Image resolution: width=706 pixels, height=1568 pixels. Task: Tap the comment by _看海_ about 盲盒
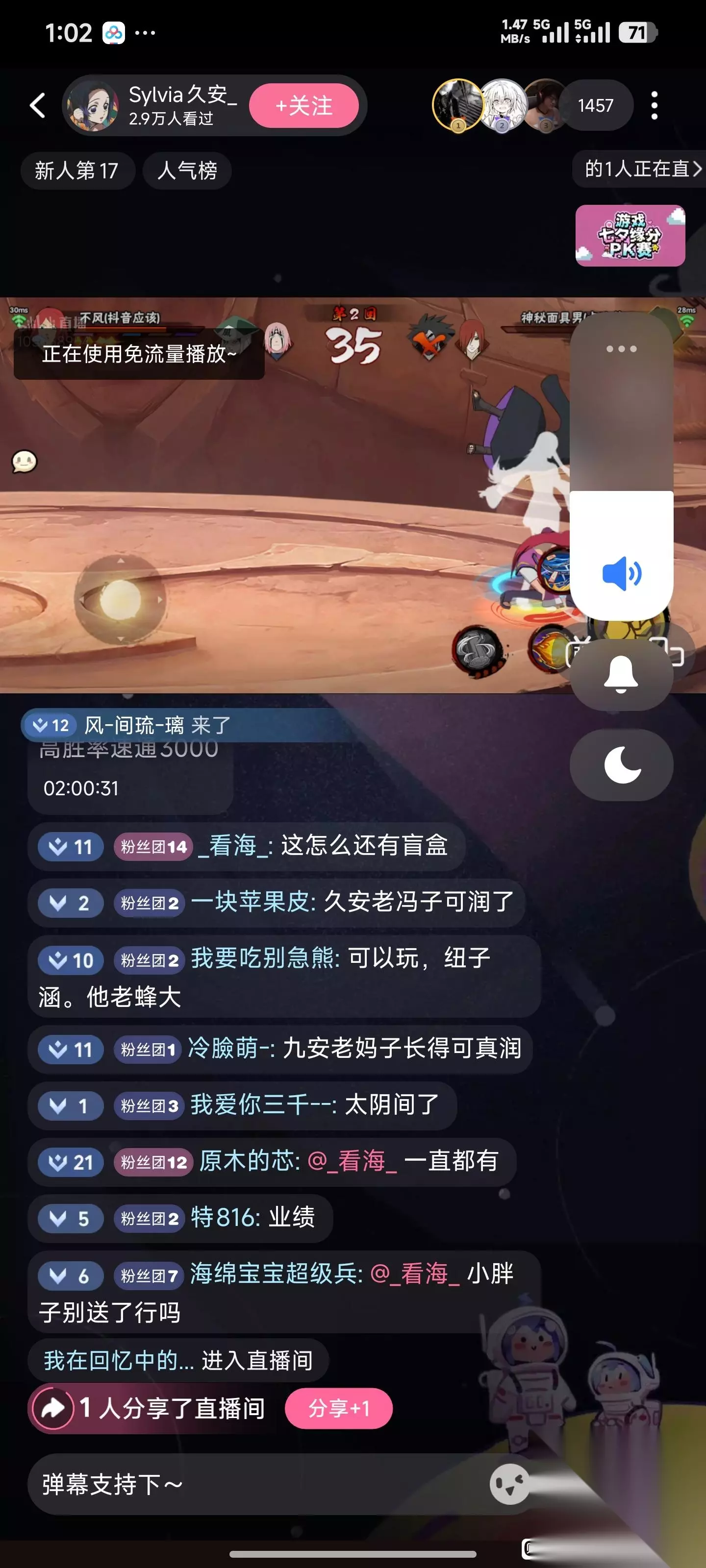[247, 846]
